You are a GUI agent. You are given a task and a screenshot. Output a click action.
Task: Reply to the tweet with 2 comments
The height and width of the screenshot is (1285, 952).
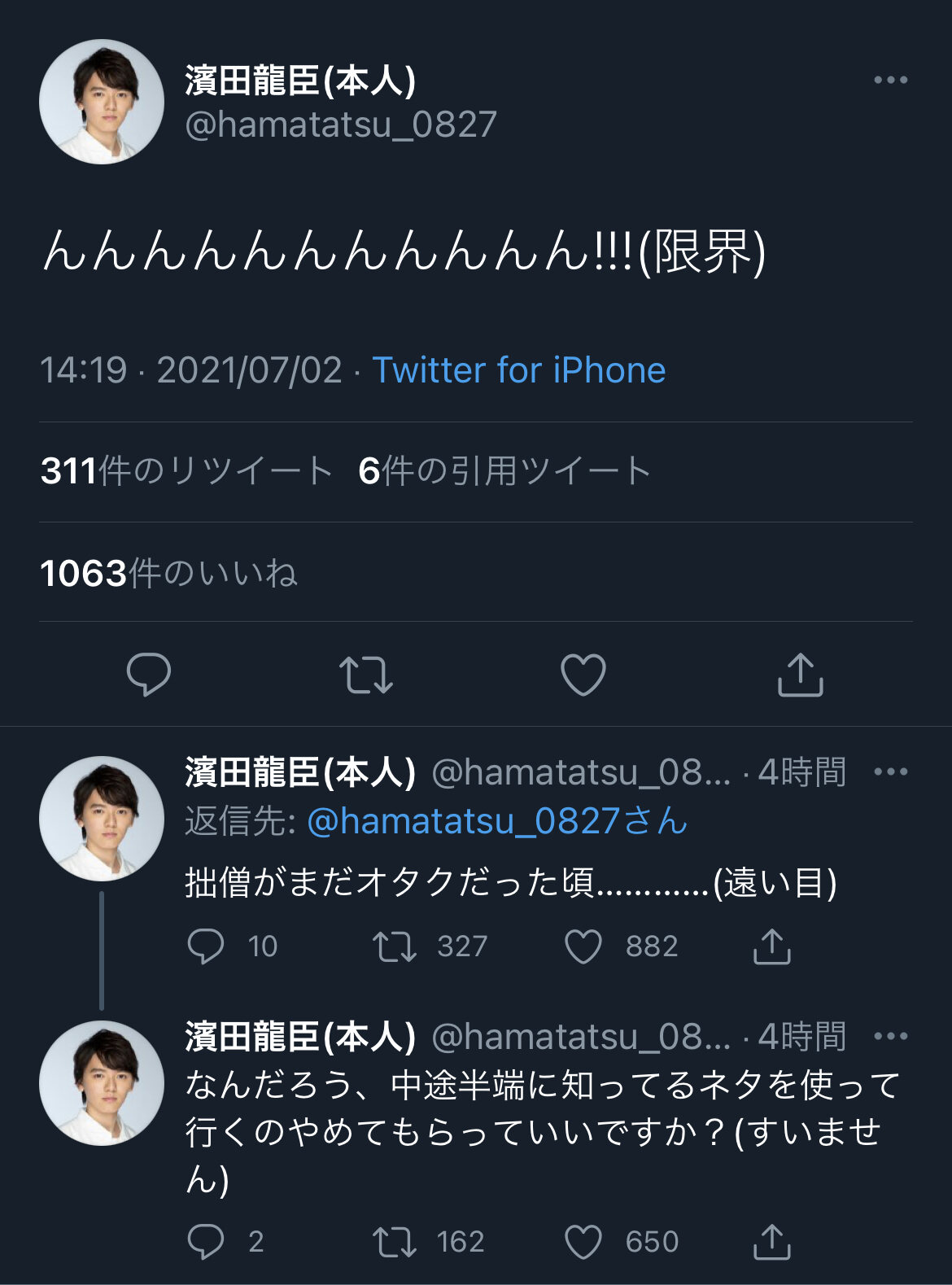(206, 1242)
